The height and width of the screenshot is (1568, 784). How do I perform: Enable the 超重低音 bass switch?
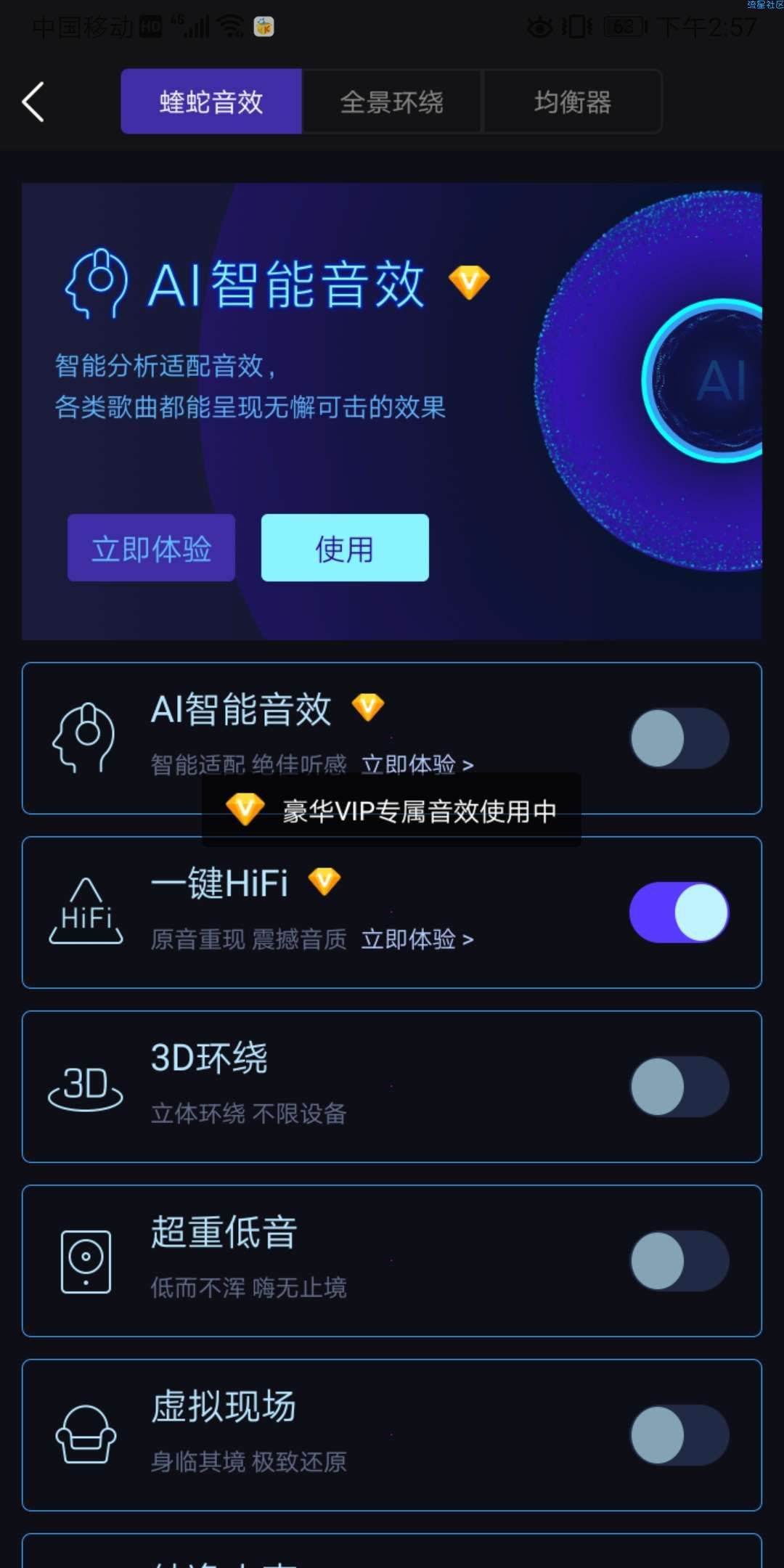point(679,1261)
